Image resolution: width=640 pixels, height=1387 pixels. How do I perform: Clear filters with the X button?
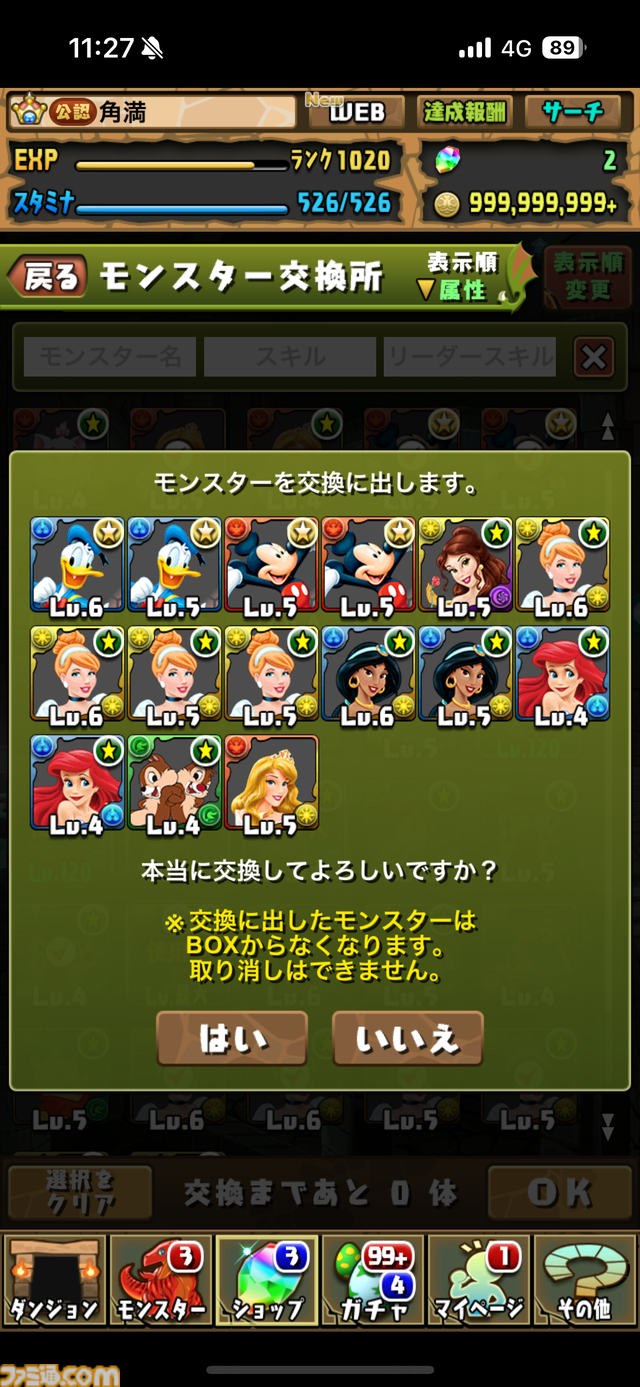(594, 357)
